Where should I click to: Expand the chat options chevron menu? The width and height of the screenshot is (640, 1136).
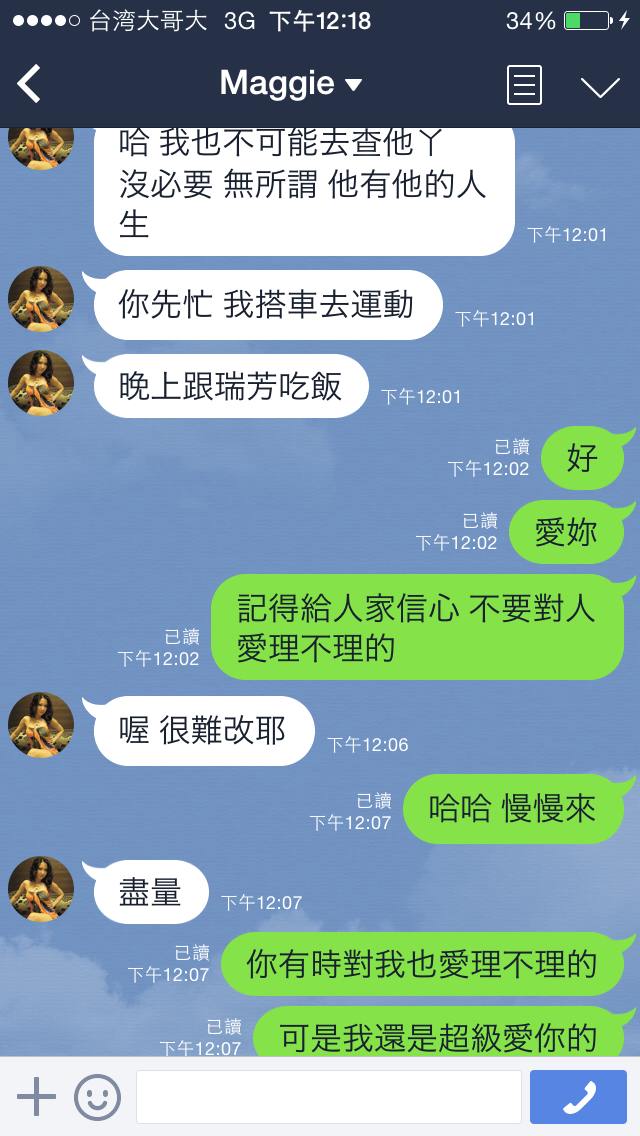tap(600, 87)
